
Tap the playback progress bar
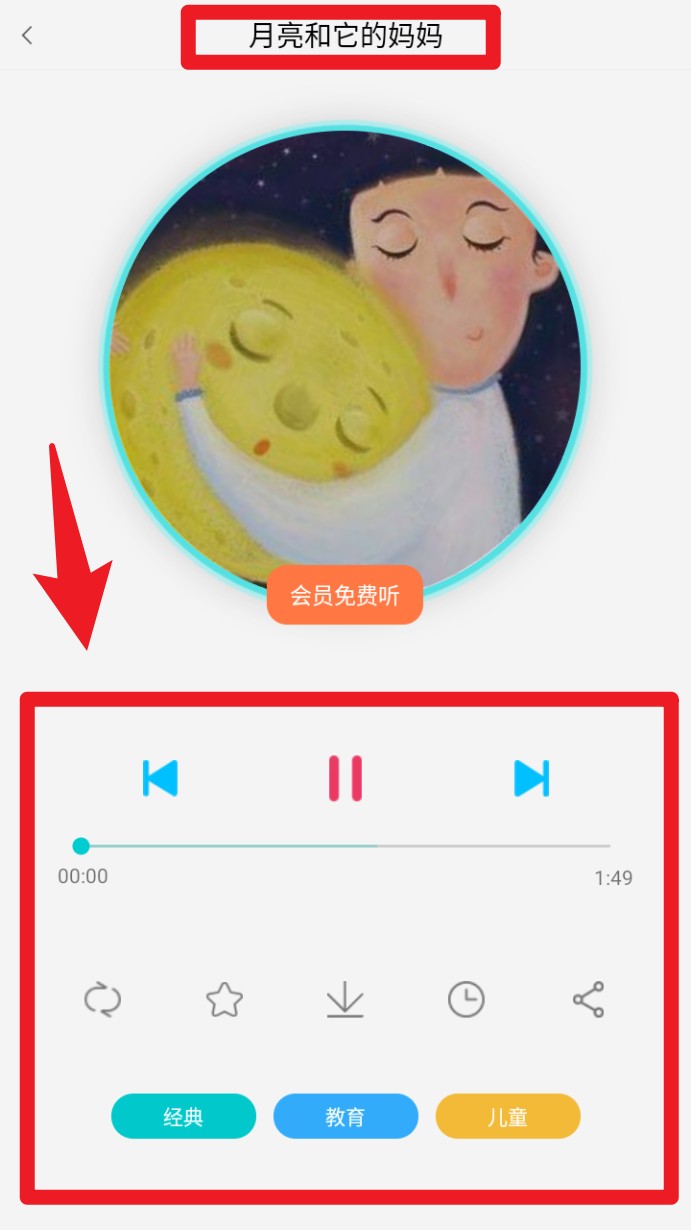[345, 846]
